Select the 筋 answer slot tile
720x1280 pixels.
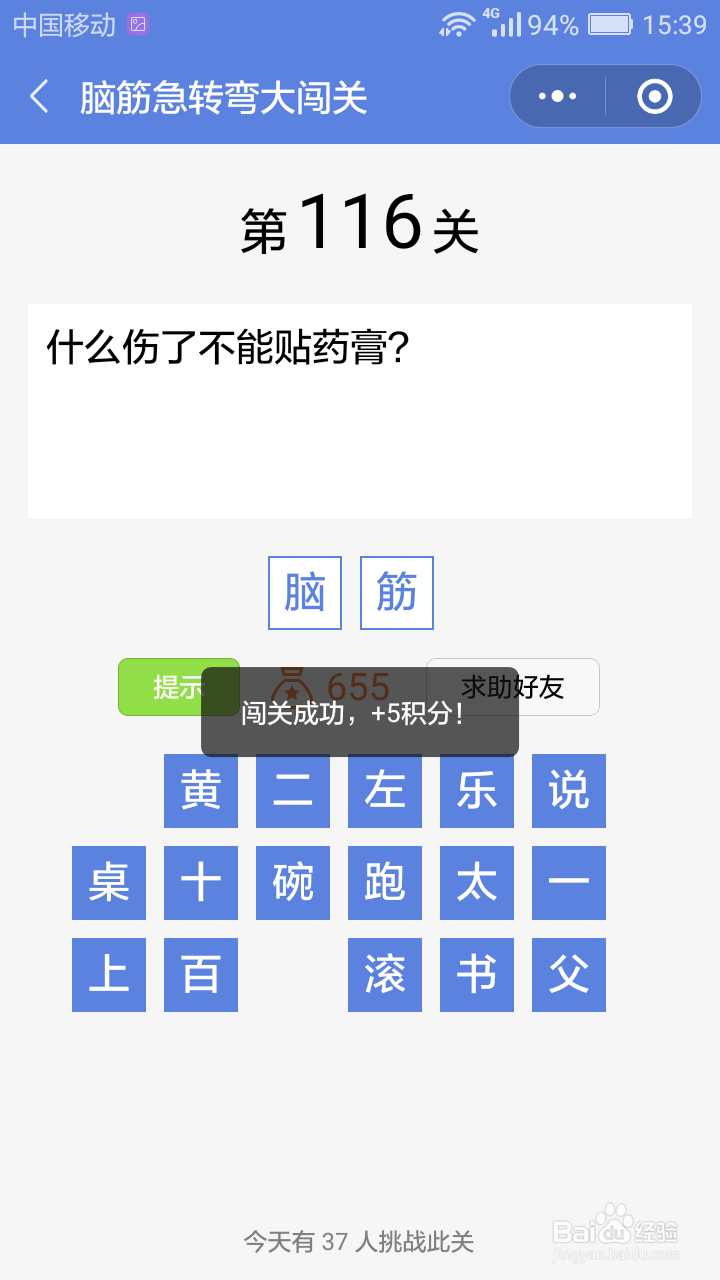[x=396, y=592]
